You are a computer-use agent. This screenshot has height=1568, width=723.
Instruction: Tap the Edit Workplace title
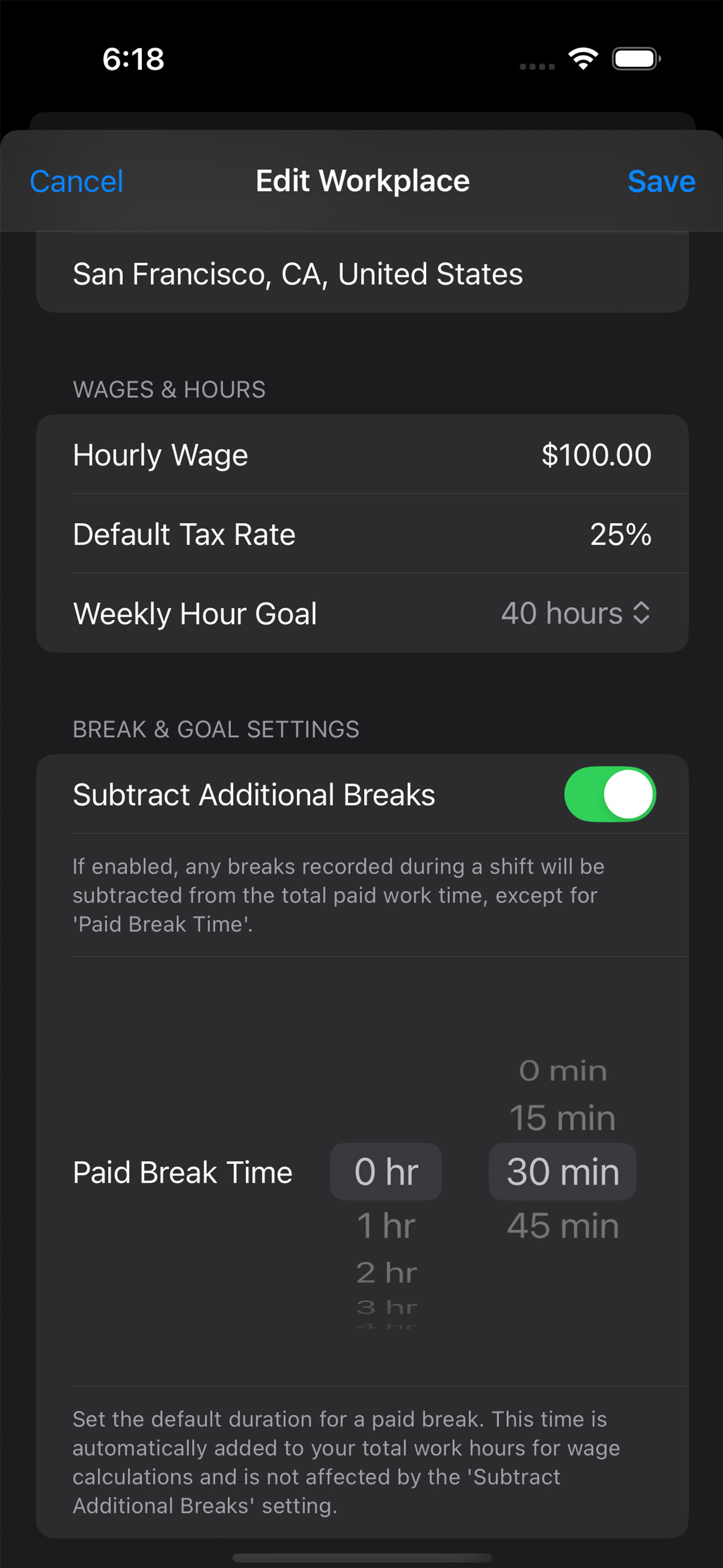tap(361, 181)
